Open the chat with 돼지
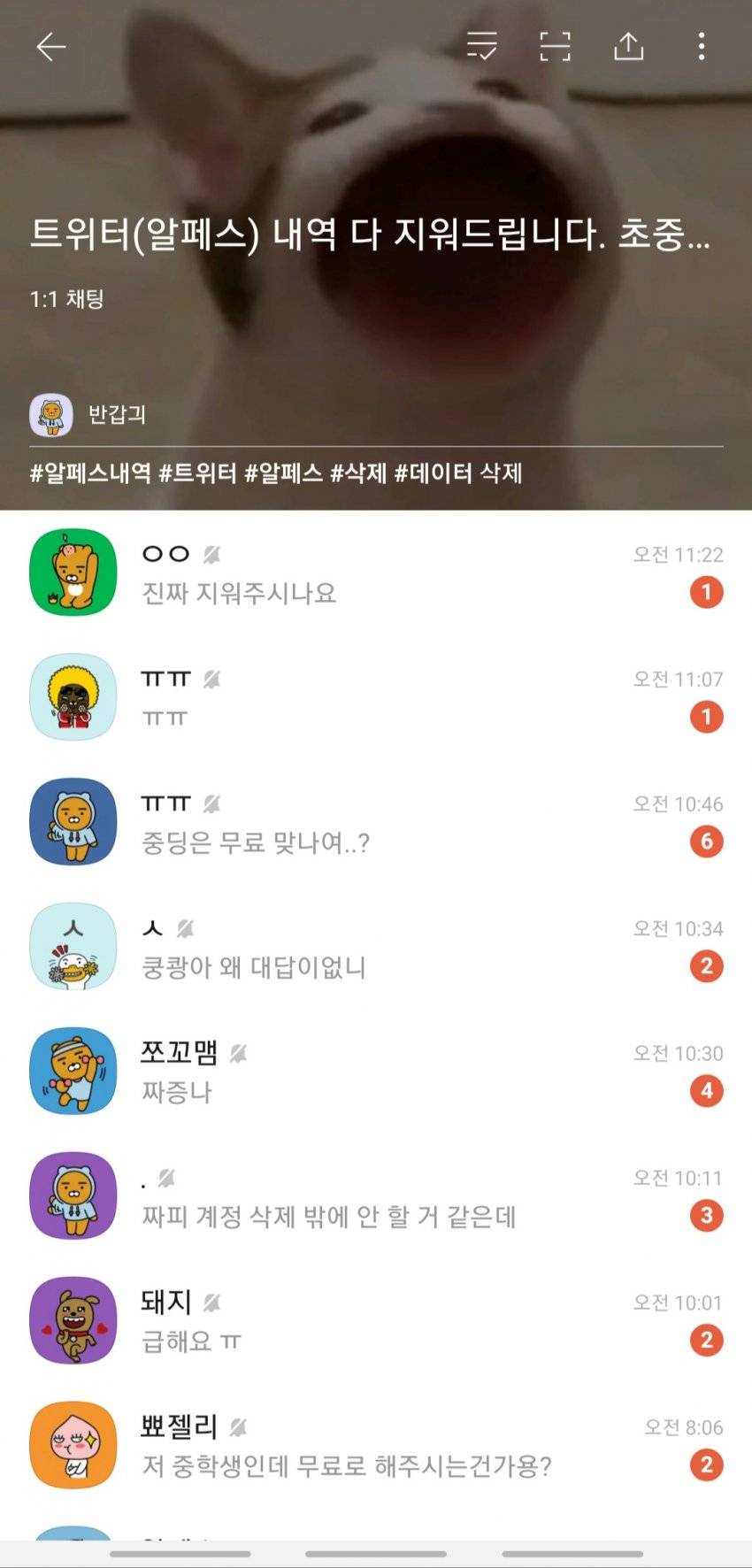752x1568 pixels. 376,1322
